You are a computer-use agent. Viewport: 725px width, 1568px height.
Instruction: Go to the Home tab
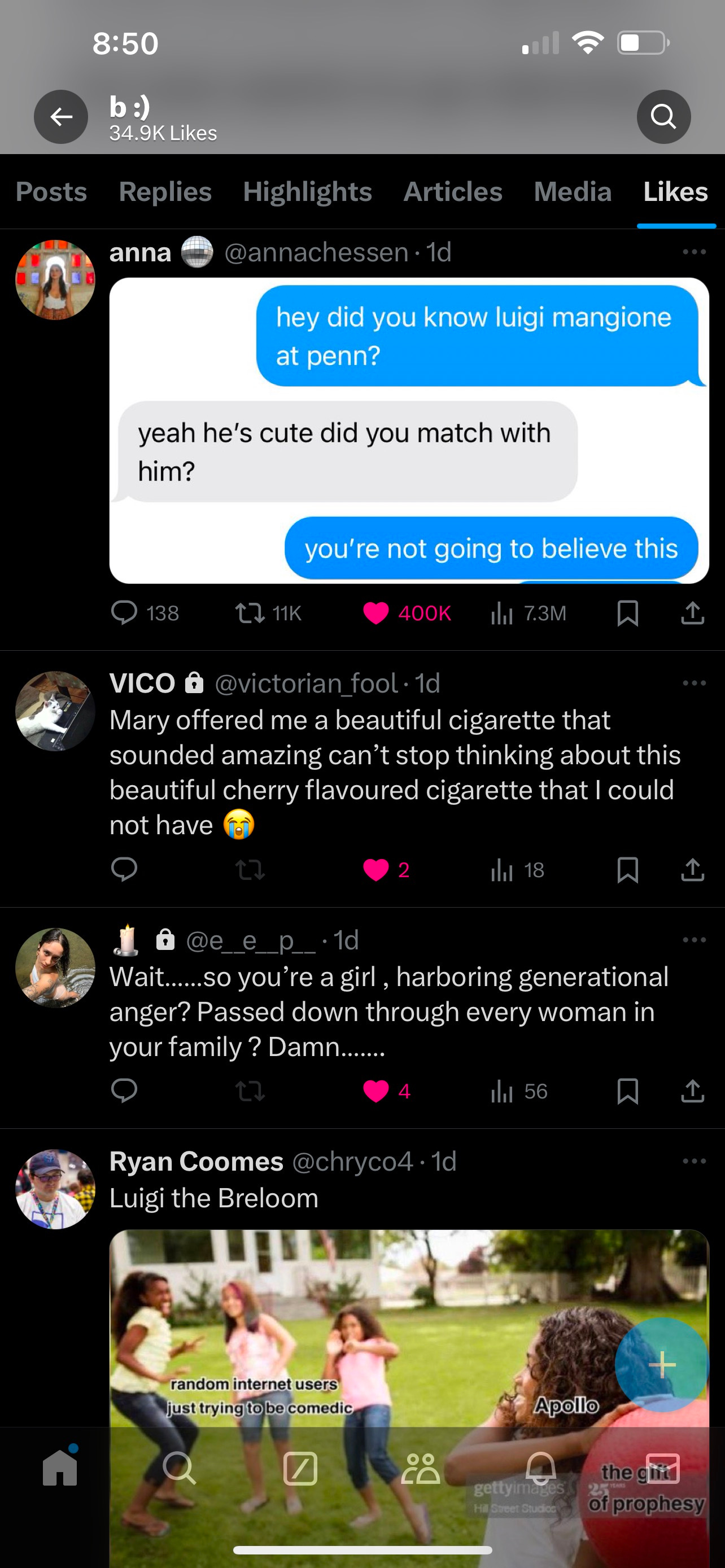point(60,1468)
